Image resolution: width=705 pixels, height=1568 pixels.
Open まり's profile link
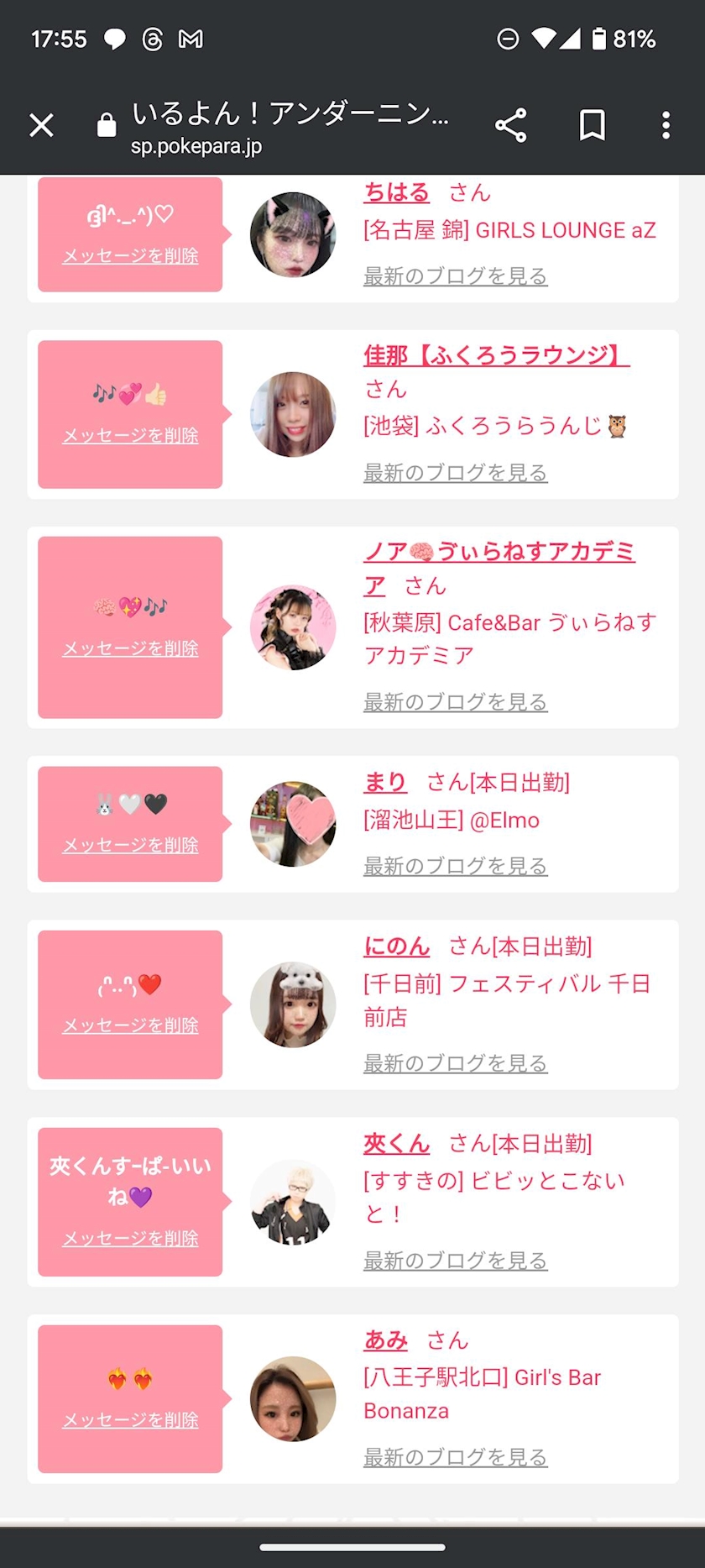pos(385,782)
